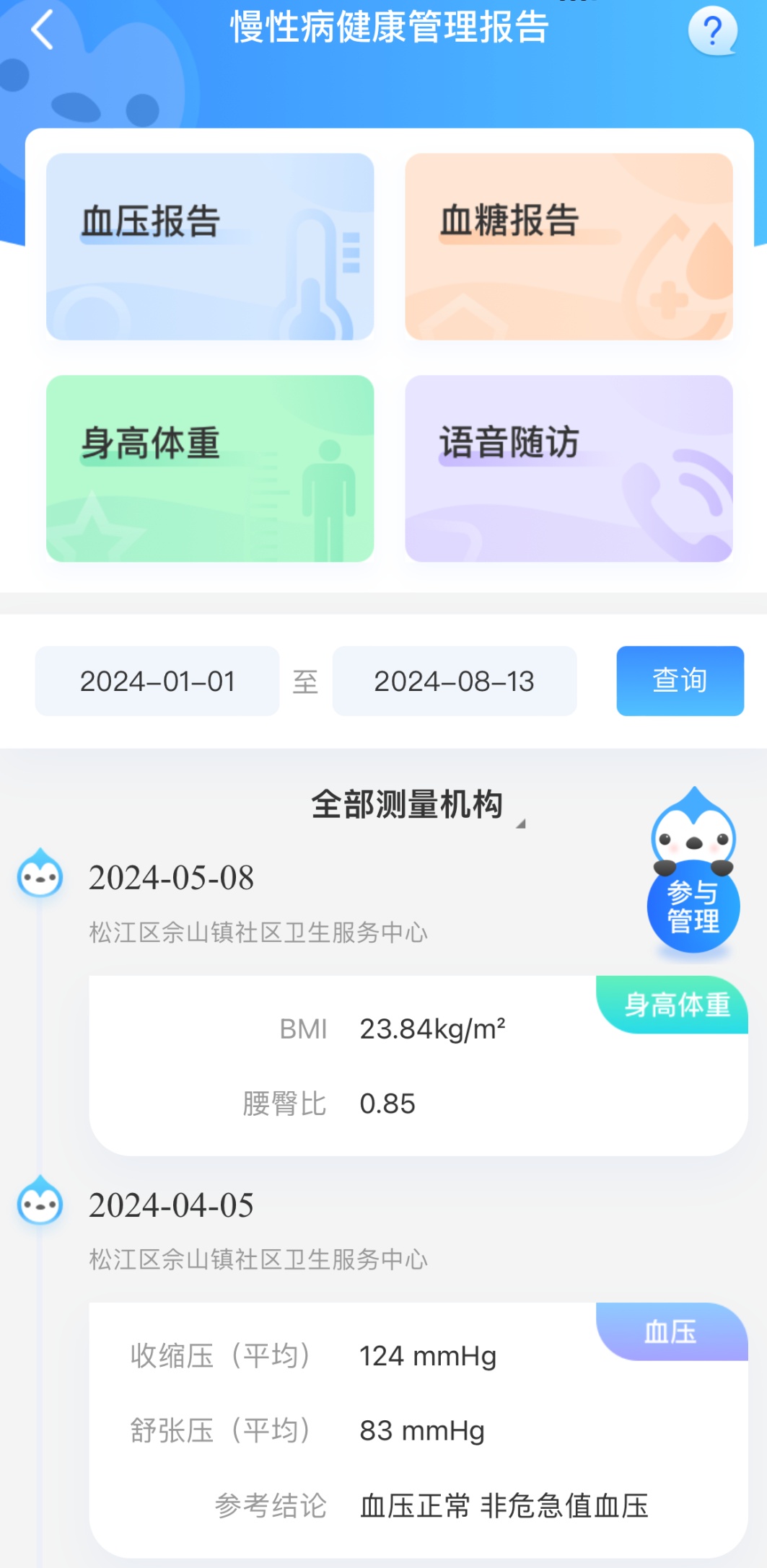Open the 血糖报告 card
767x1568 pixels.
click(x=569, y=246)
